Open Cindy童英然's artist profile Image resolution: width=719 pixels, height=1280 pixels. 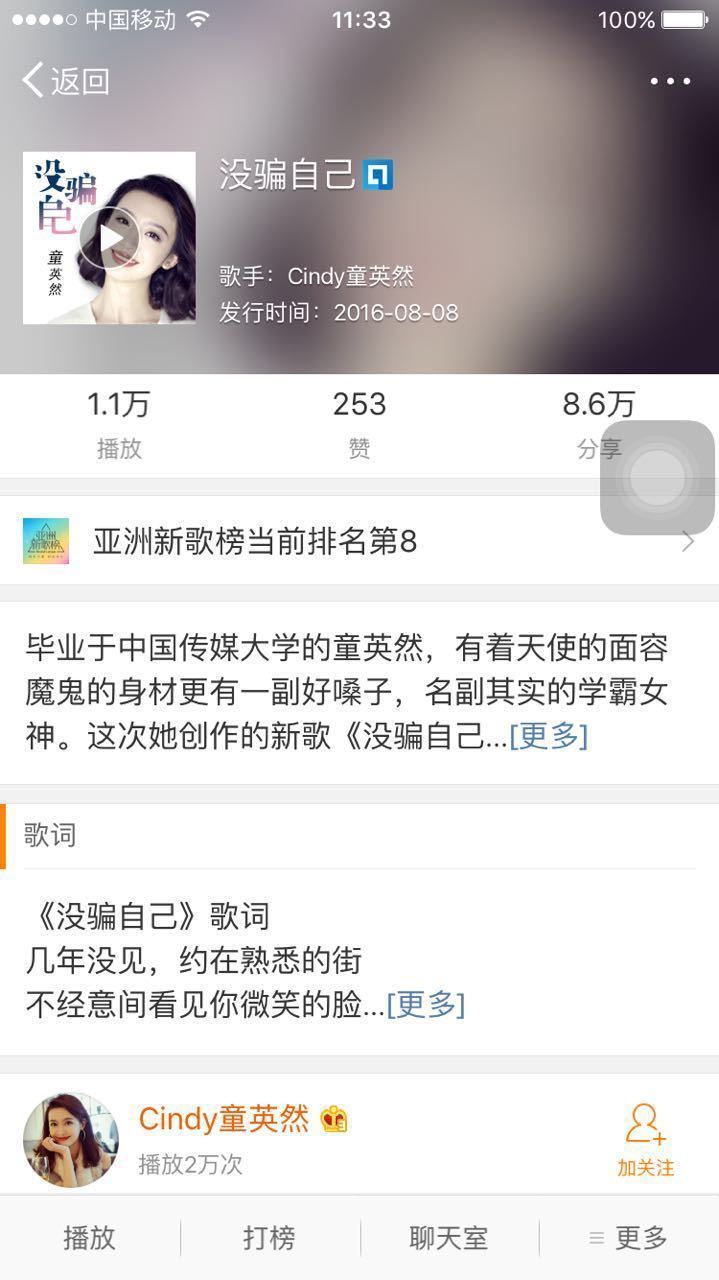pyautogui.click(x=223, y=1120)
